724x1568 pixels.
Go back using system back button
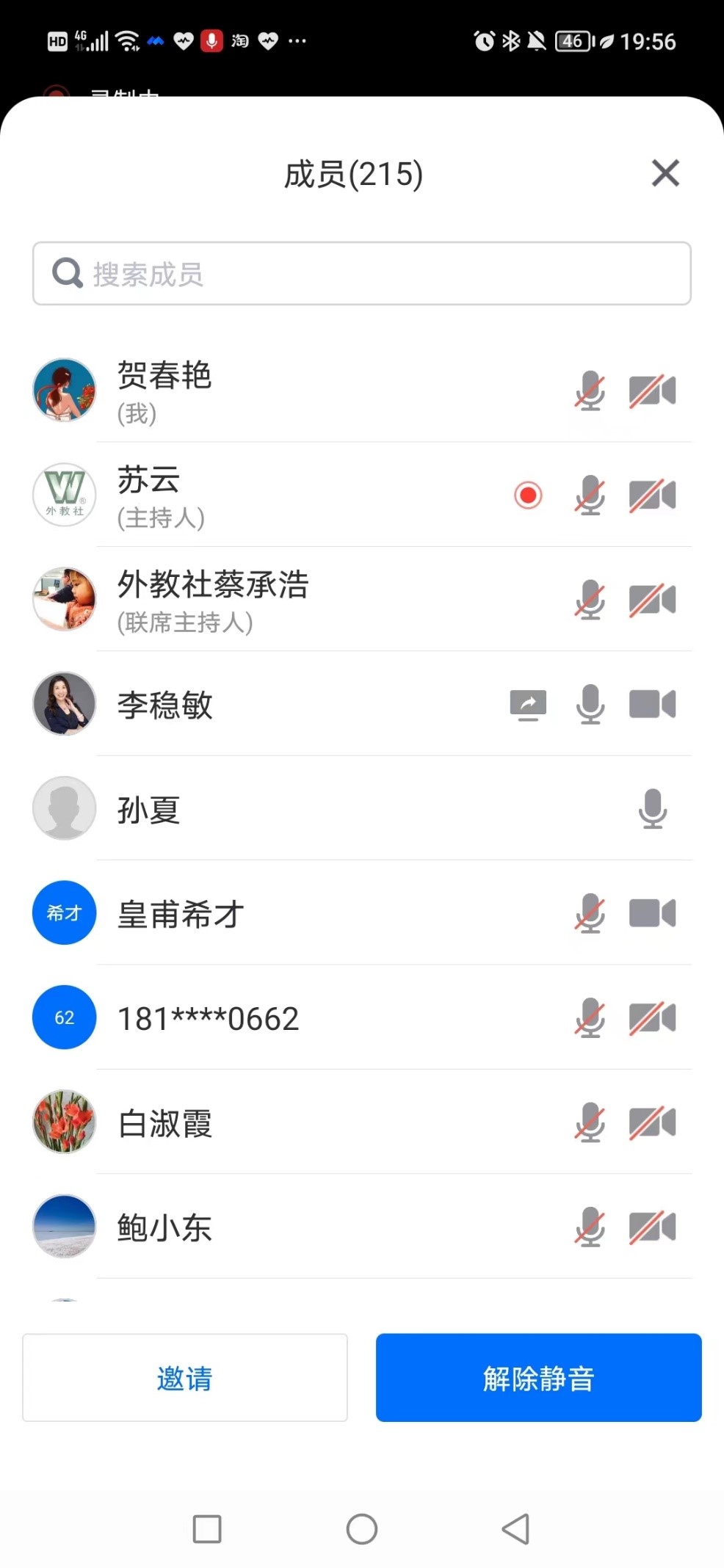(515, 1529)
